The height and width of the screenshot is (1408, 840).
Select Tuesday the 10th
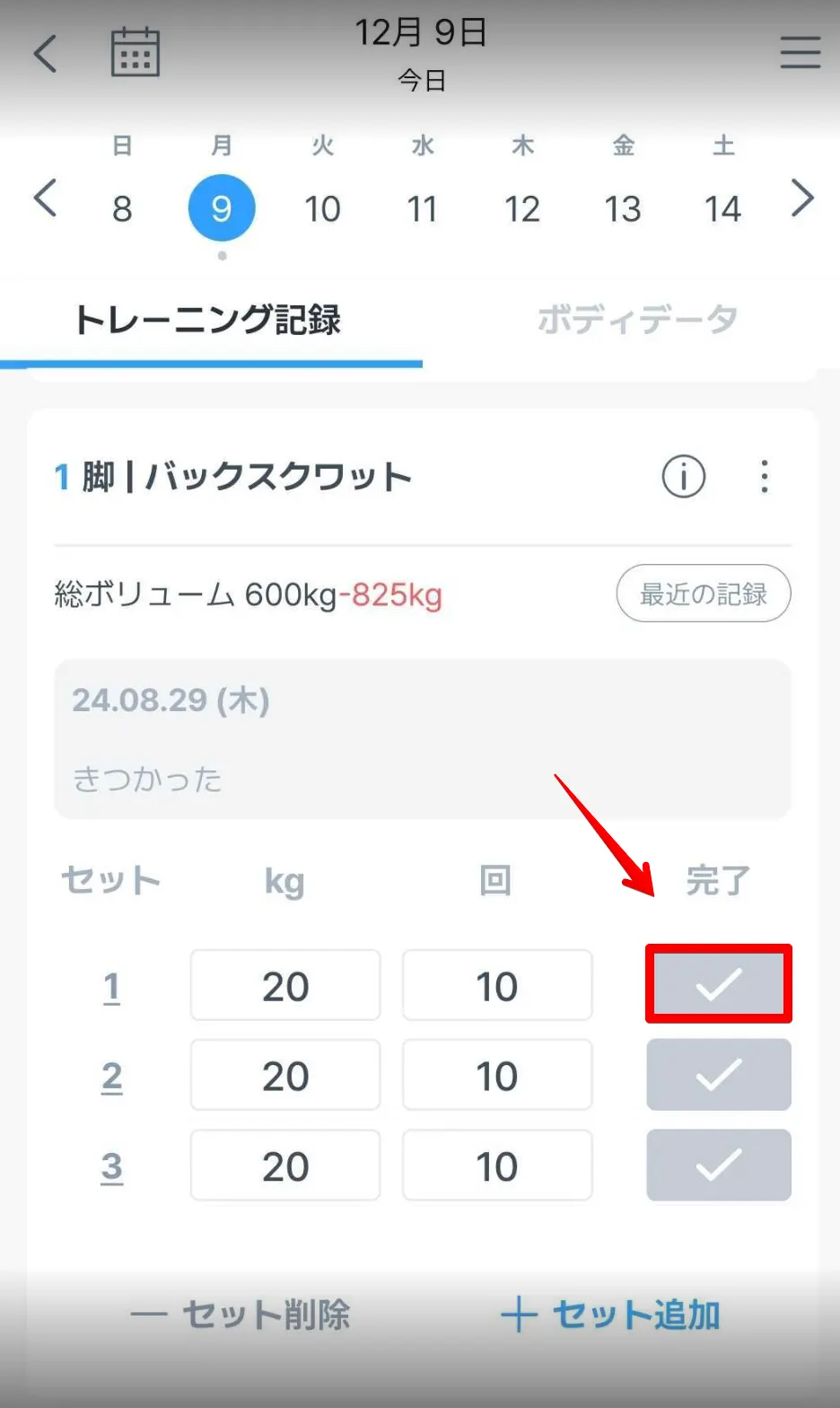[322, 209]
